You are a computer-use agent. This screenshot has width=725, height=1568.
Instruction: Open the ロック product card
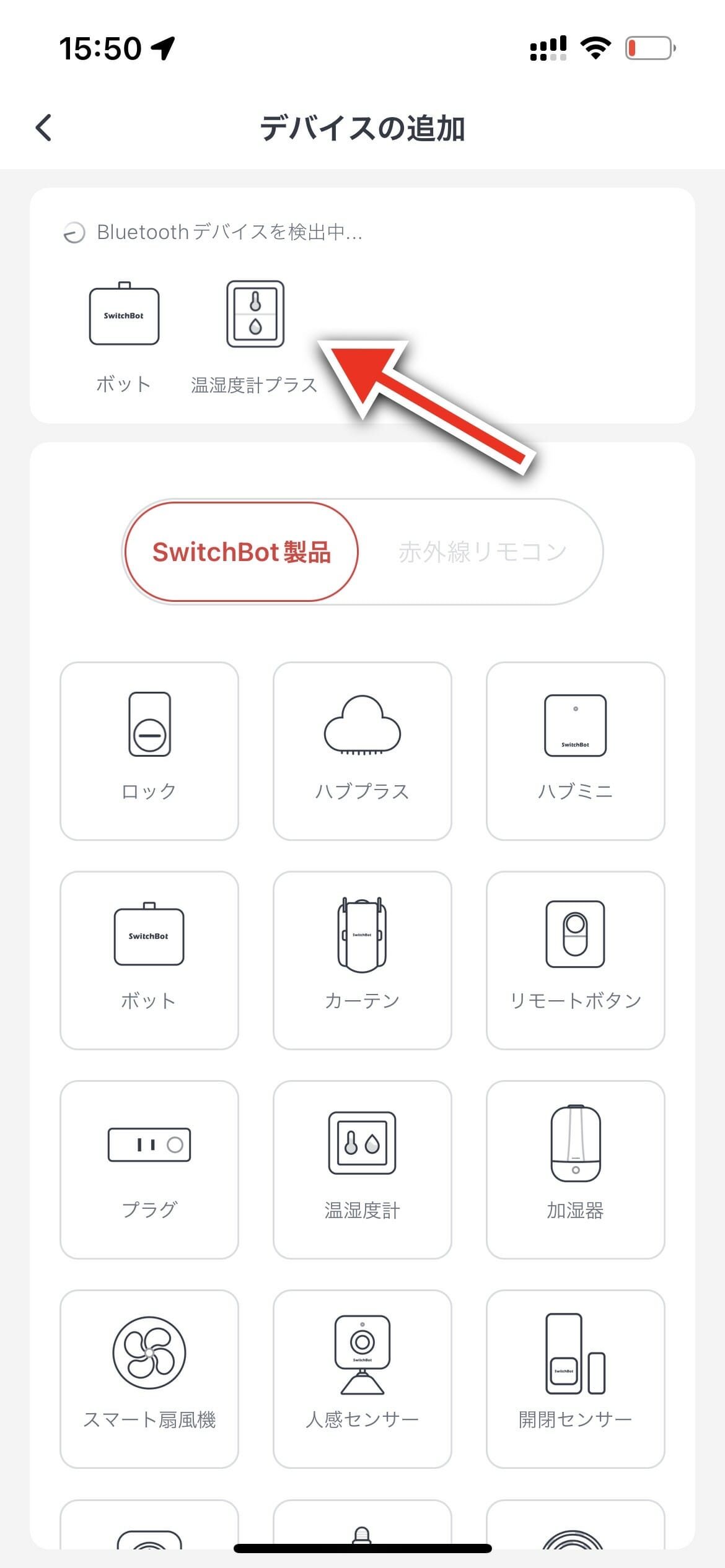(149, 751)
